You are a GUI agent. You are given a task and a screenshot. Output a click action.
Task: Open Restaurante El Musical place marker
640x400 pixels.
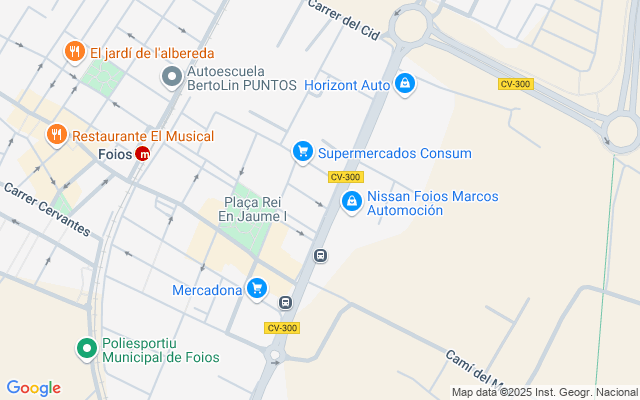tap(55, 134)
